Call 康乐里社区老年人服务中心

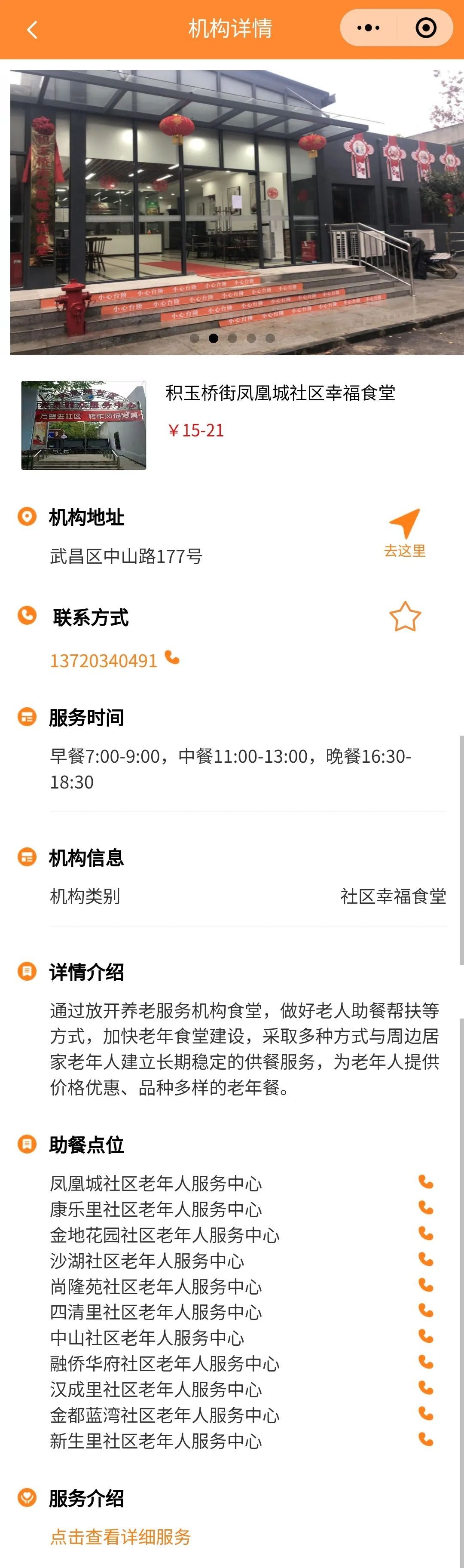[x=426, y=1208]
